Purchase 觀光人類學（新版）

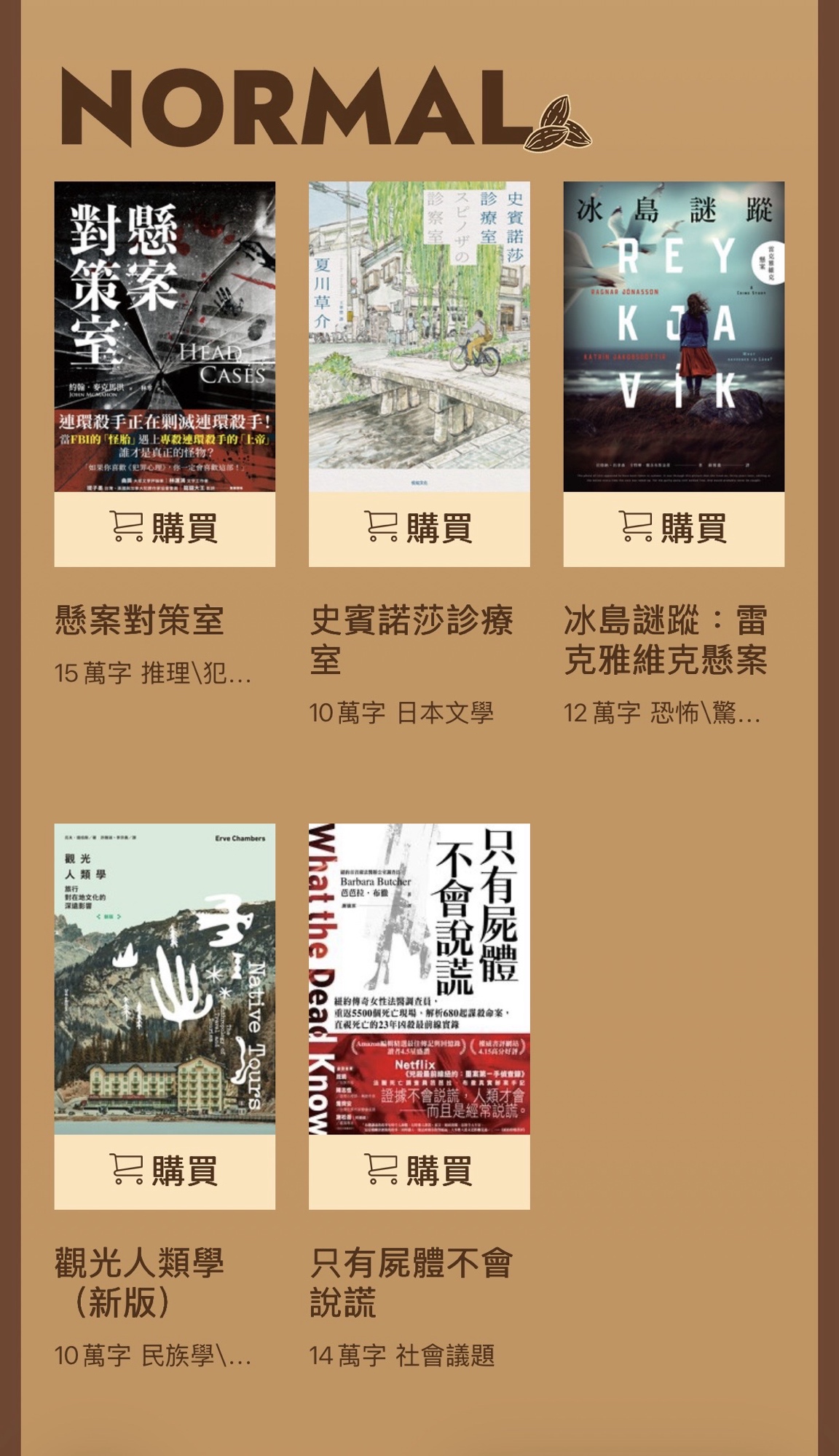coord(165,1171)
